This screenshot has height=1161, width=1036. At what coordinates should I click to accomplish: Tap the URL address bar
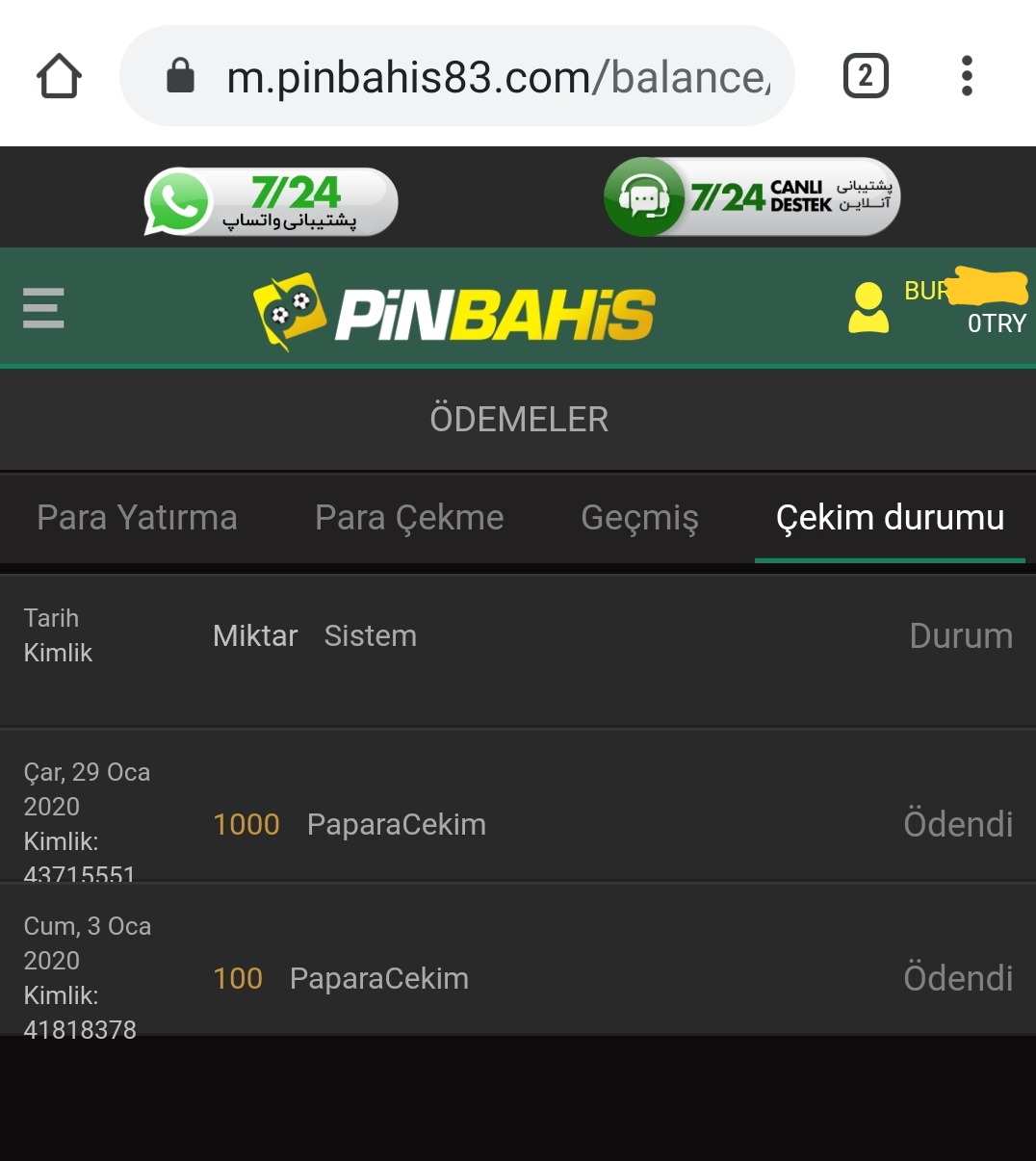click(x=481, y=77)
